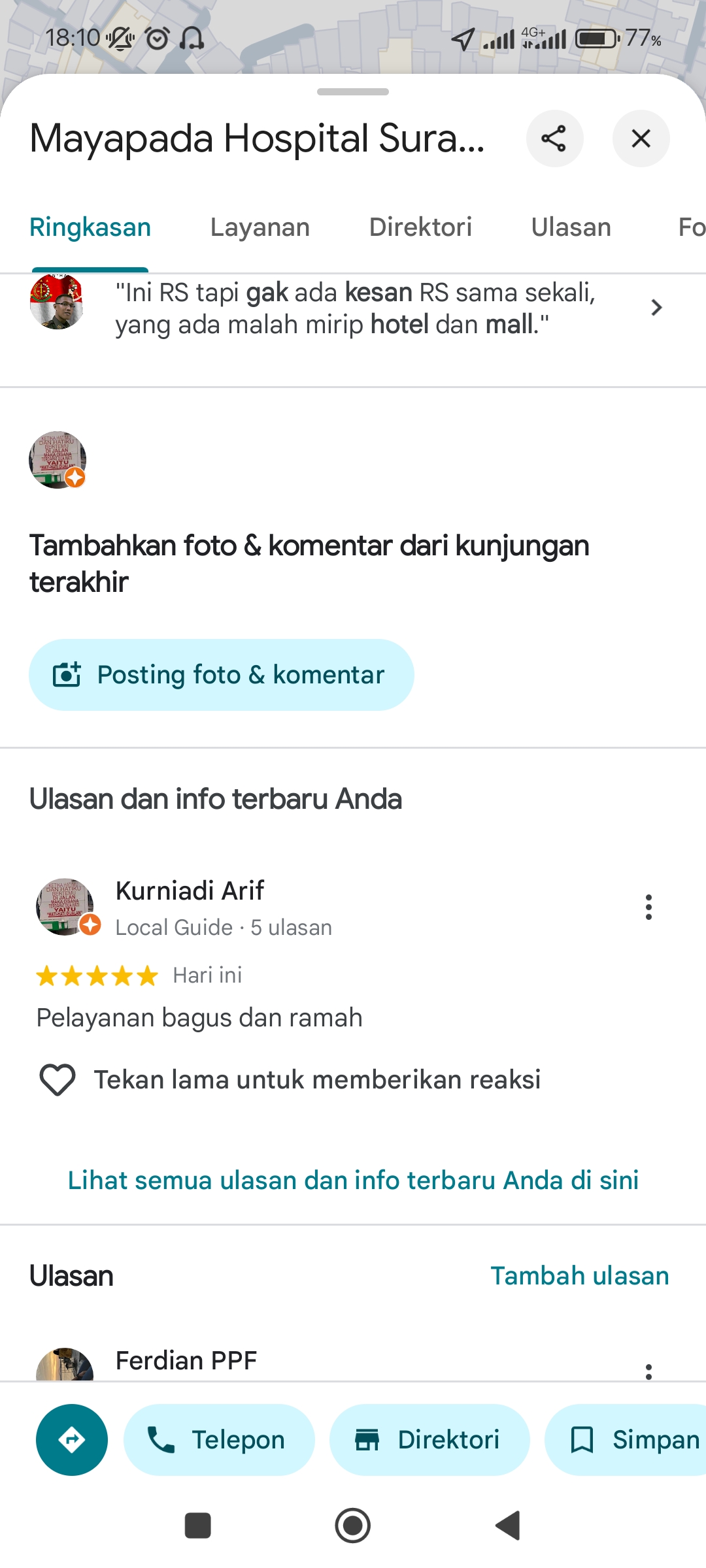Tap Posting foto & komentar button
Screen dimensions: 706x1568
pyautogui.click(x=221, y=675)
